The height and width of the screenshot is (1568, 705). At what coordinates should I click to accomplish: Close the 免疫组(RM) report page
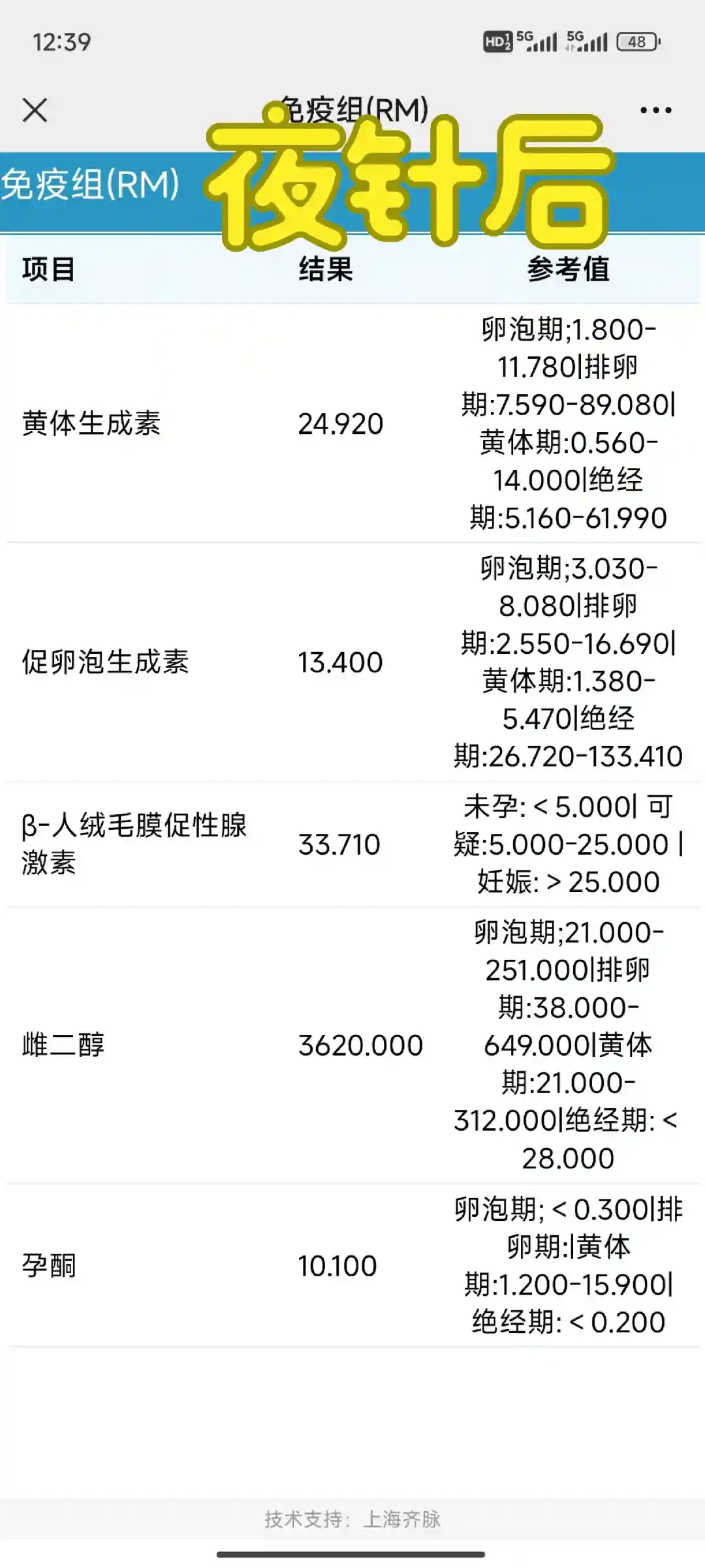[35, 110]
